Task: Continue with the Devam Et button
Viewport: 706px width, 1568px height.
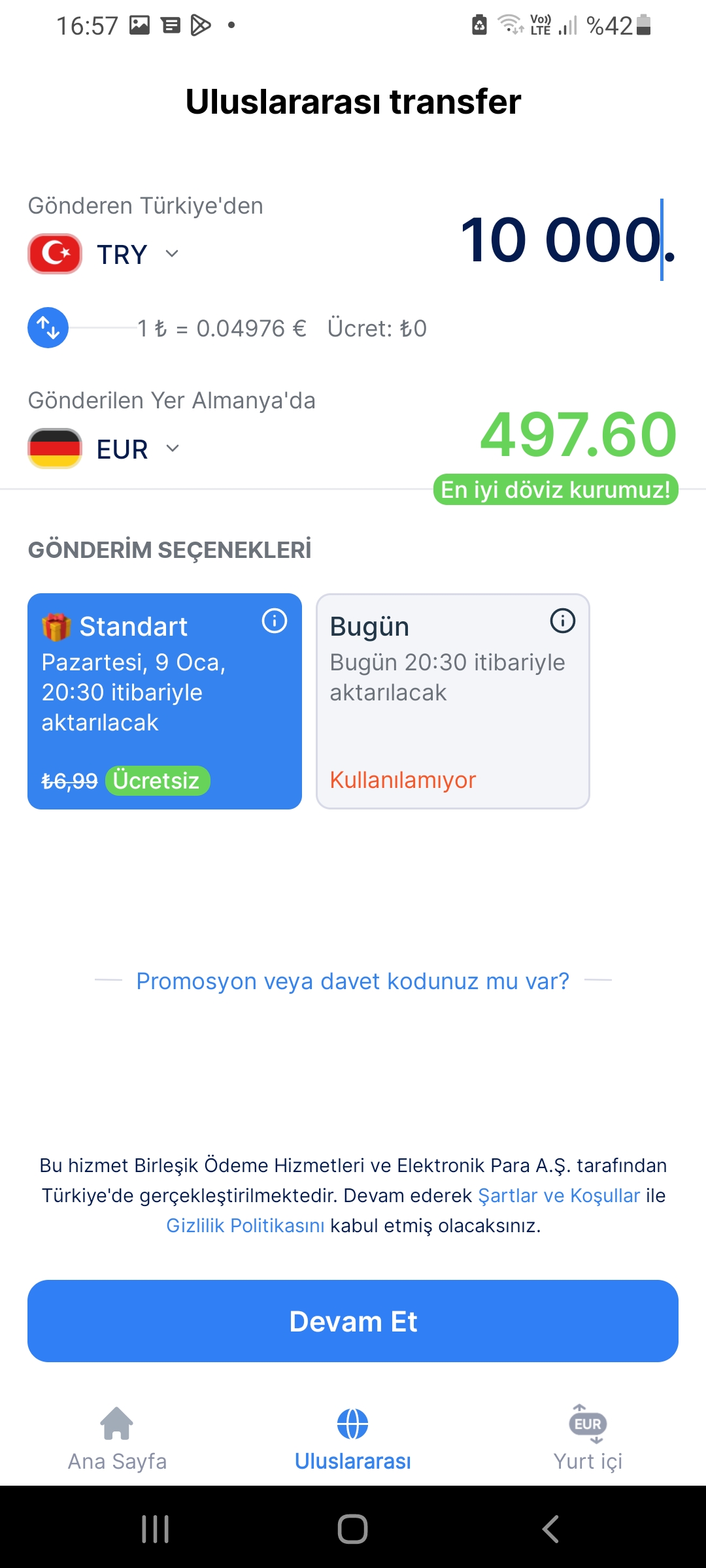Action: point(352,1321)
